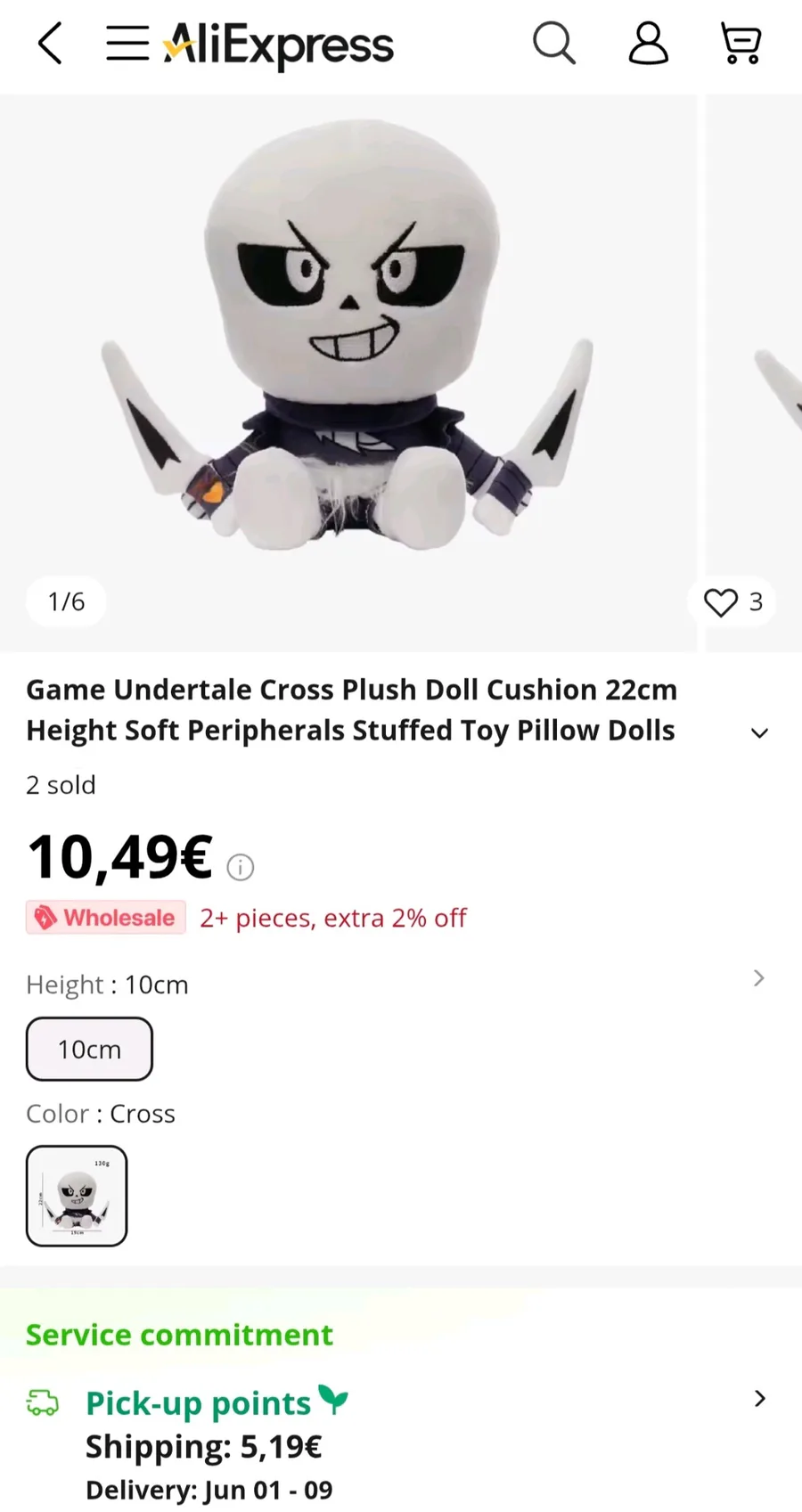
Task: Open the Wholesale discount badge
Action: [106, 918]
